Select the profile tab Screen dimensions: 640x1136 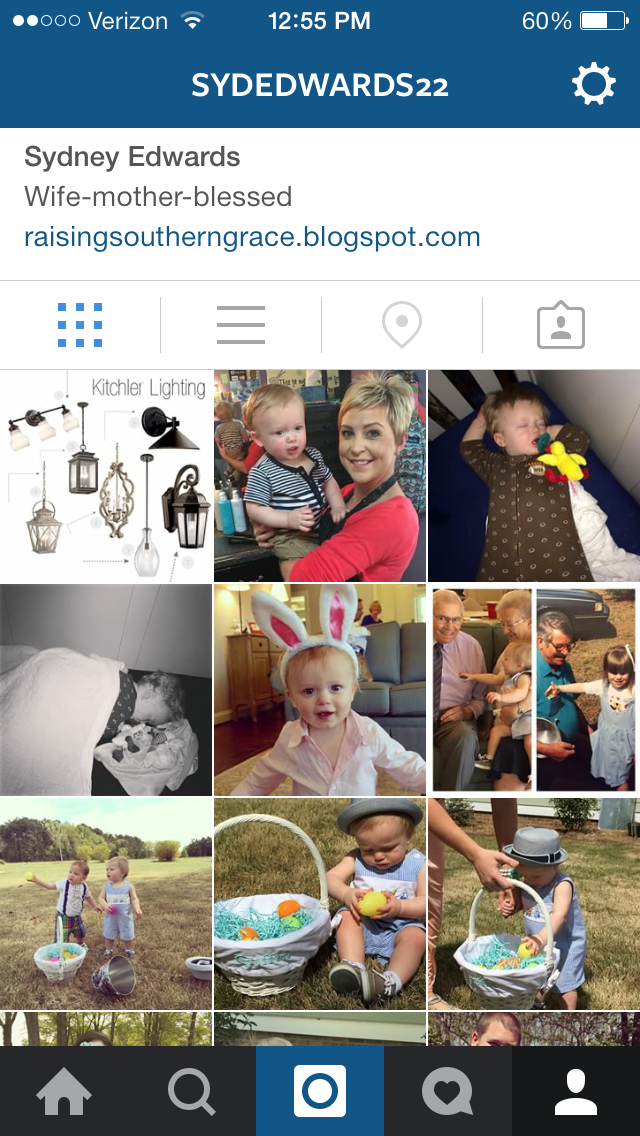click(x=576, y=1091)
